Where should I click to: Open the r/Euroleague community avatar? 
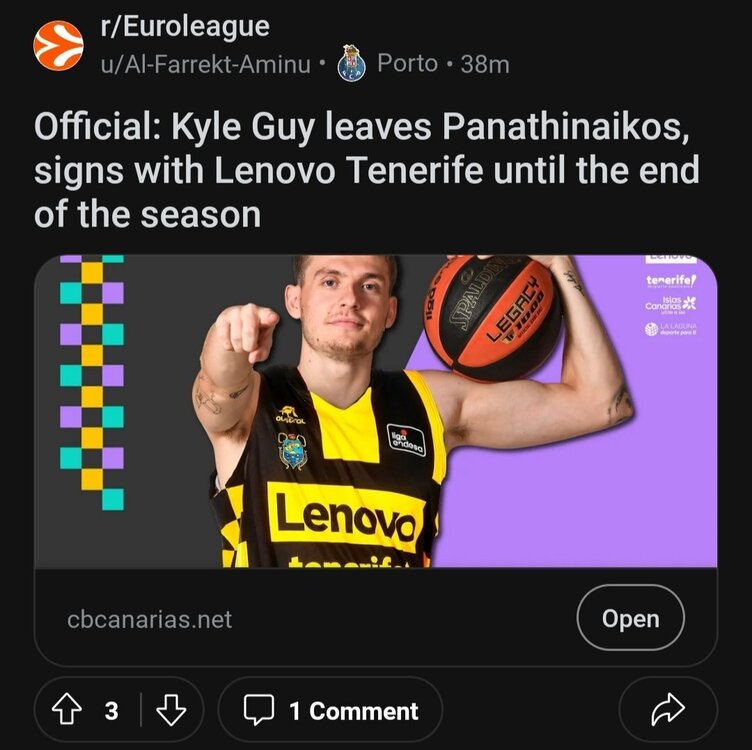(x=59, y=45)
